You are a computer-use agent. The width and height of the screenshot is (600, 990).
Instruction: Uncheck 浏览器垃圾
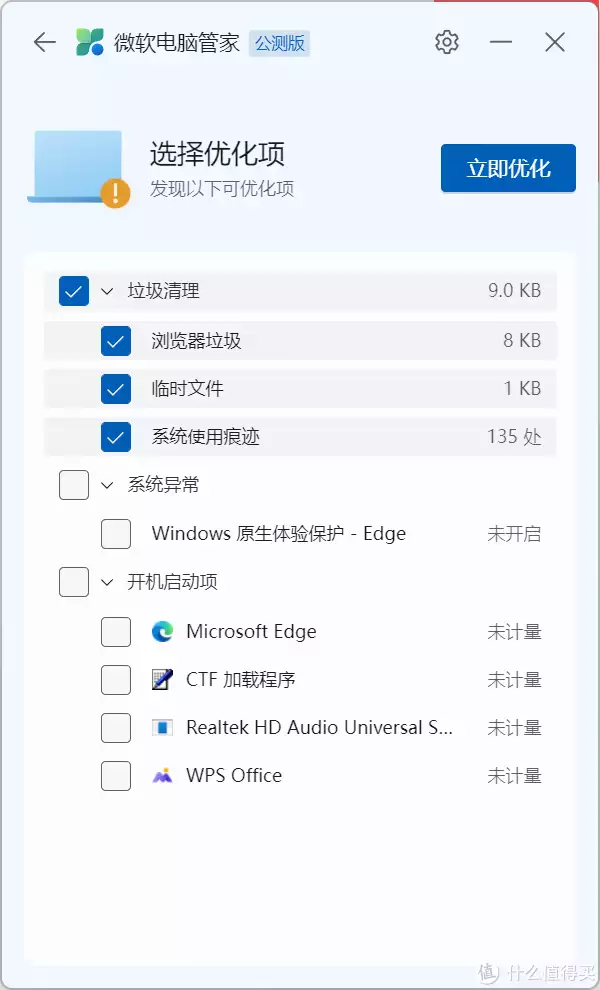click(x=116, y=341)
